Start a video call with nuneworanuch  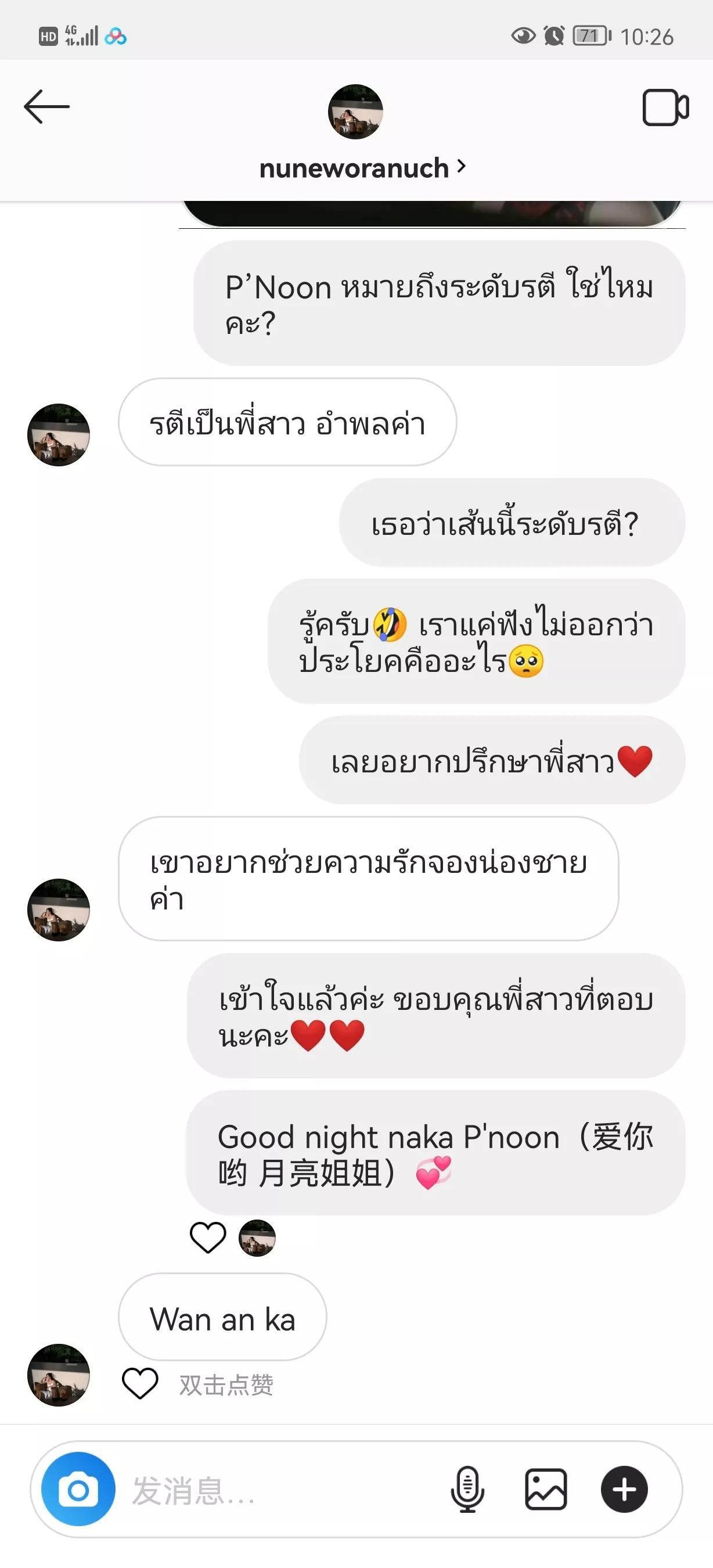[x=665, y=108]
